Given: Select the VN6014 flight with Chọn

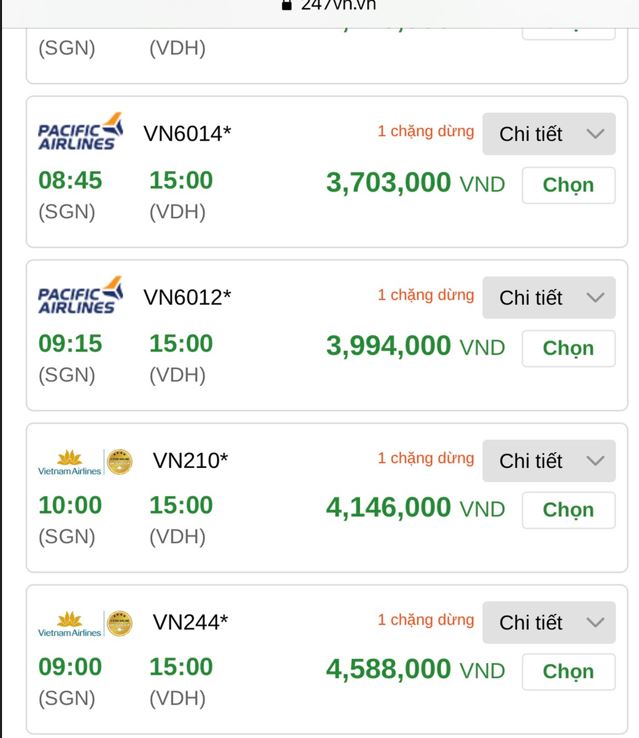Looking at the screenshot, I should click(568, 185).
